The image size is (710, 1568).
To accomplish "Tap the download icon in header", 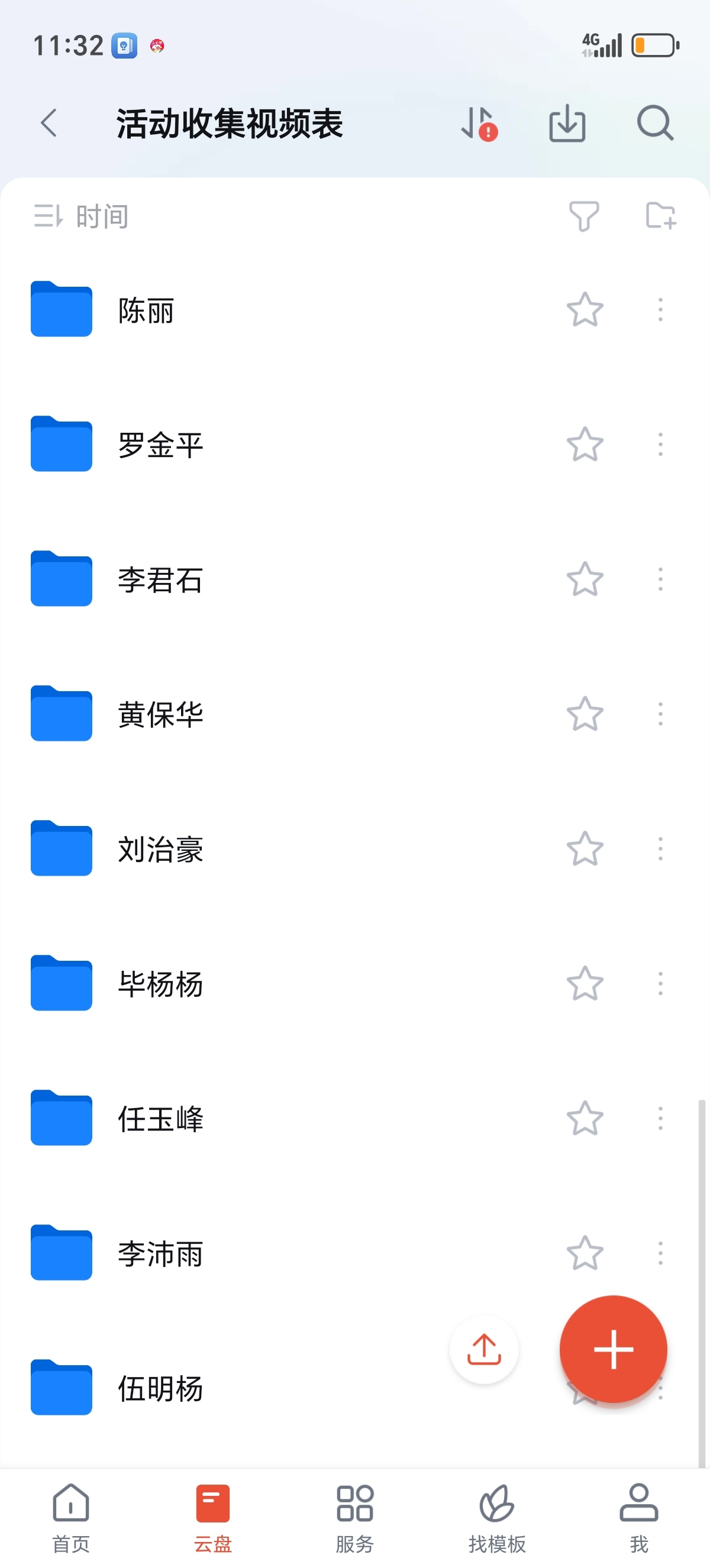I will coord(567,124).
